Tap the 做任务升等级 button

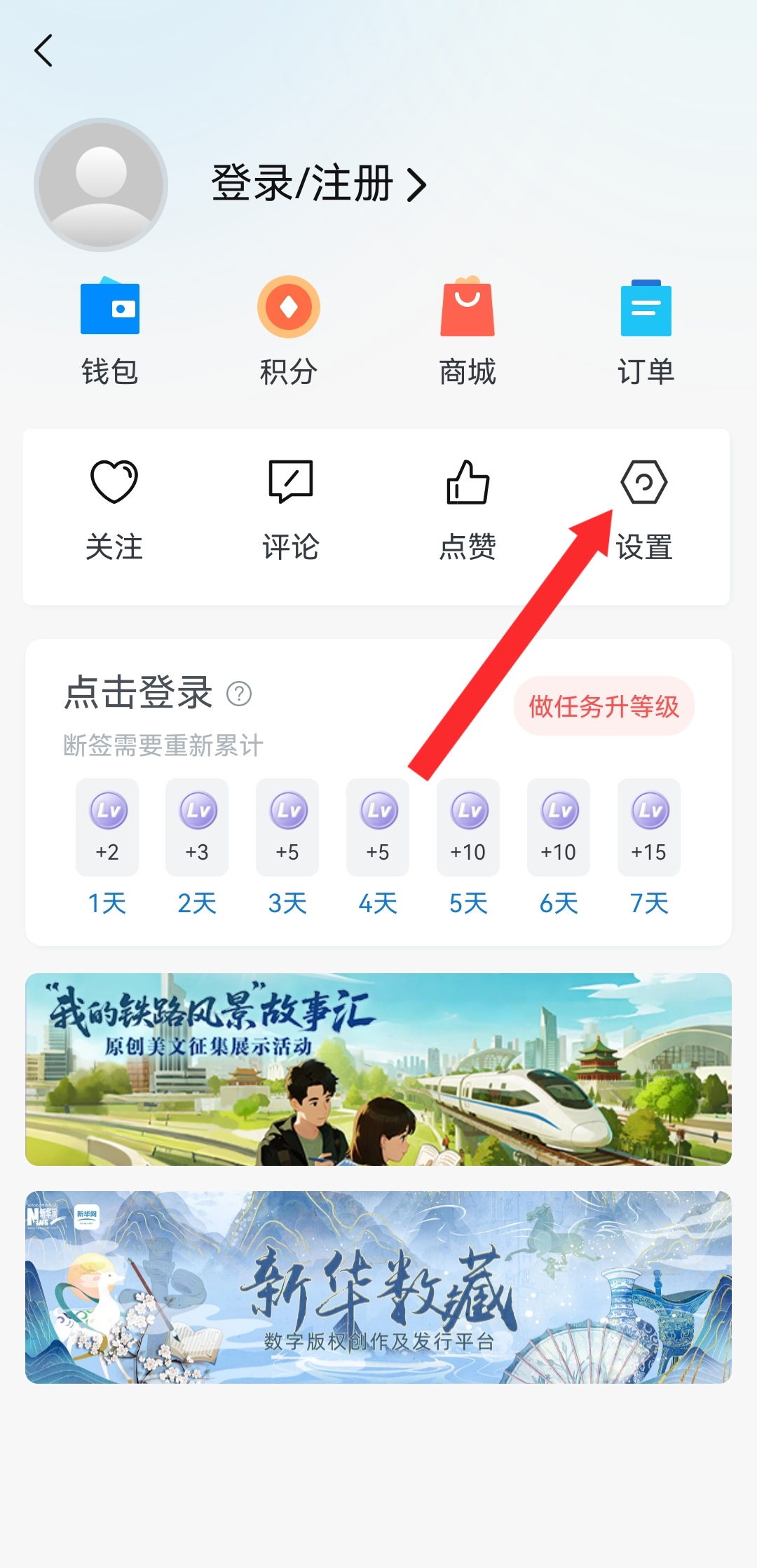(604, 706)
